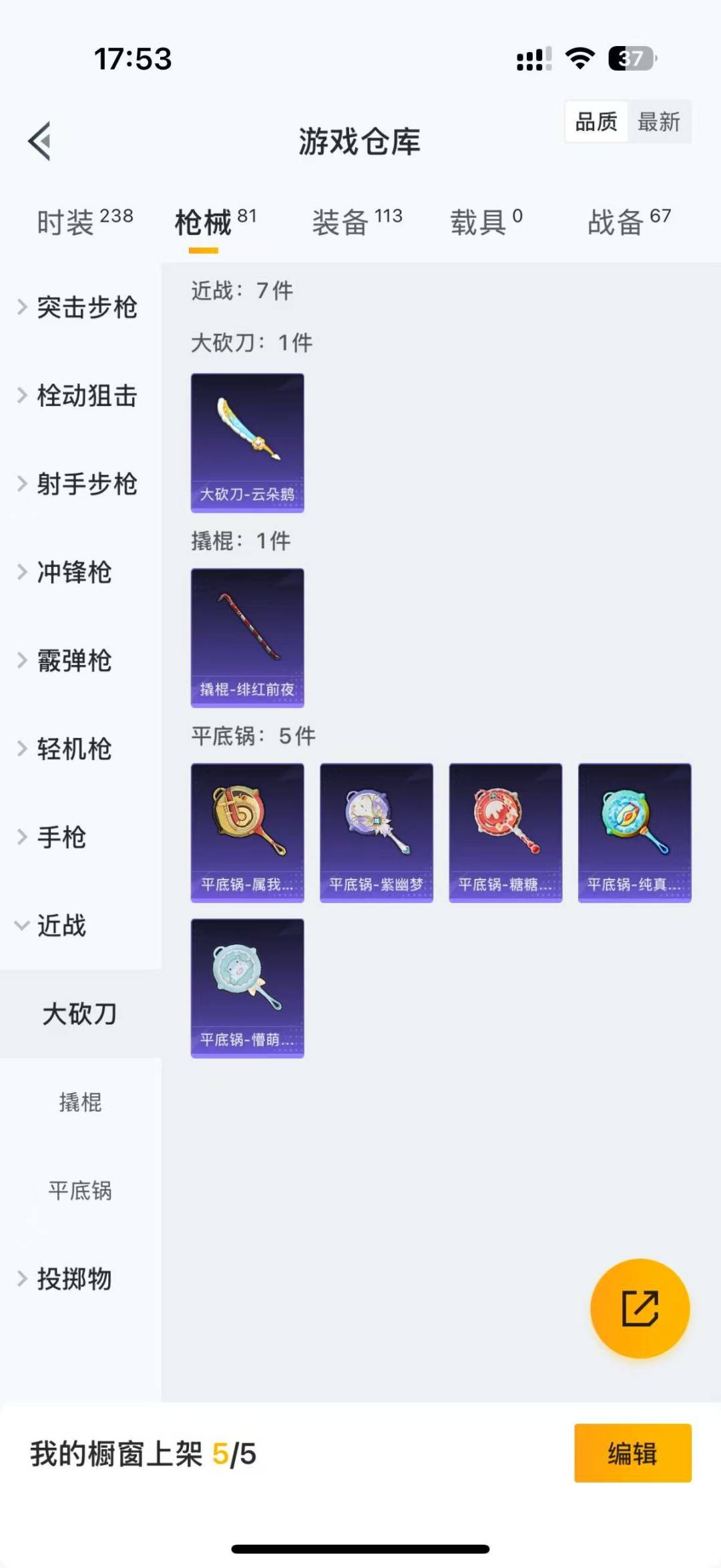Screen dimensions: 721x1568
Task: Open the 撬棍-绯红前夜 item
Action: pos(247,637)
